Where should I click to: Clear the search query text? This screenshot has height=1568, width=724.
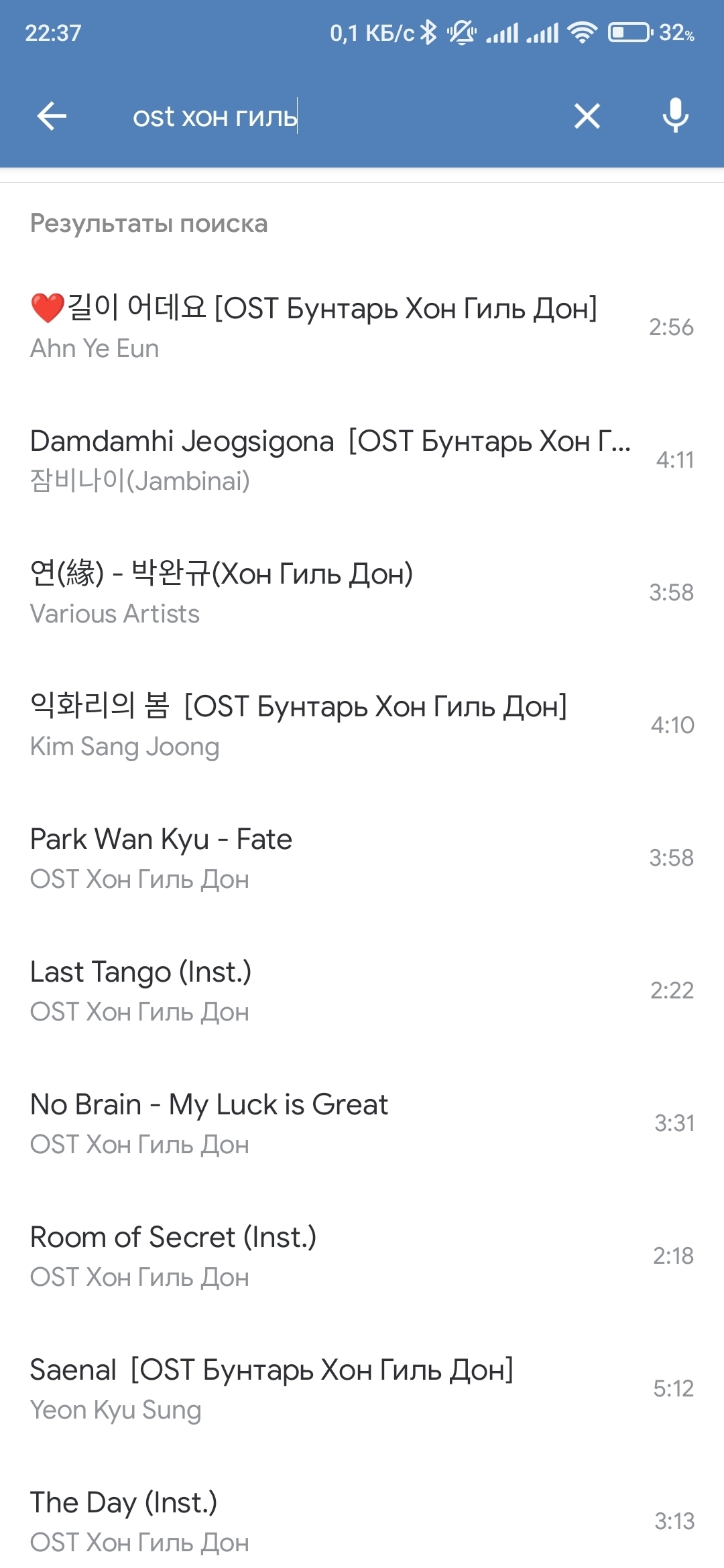[x=587, y=117]
